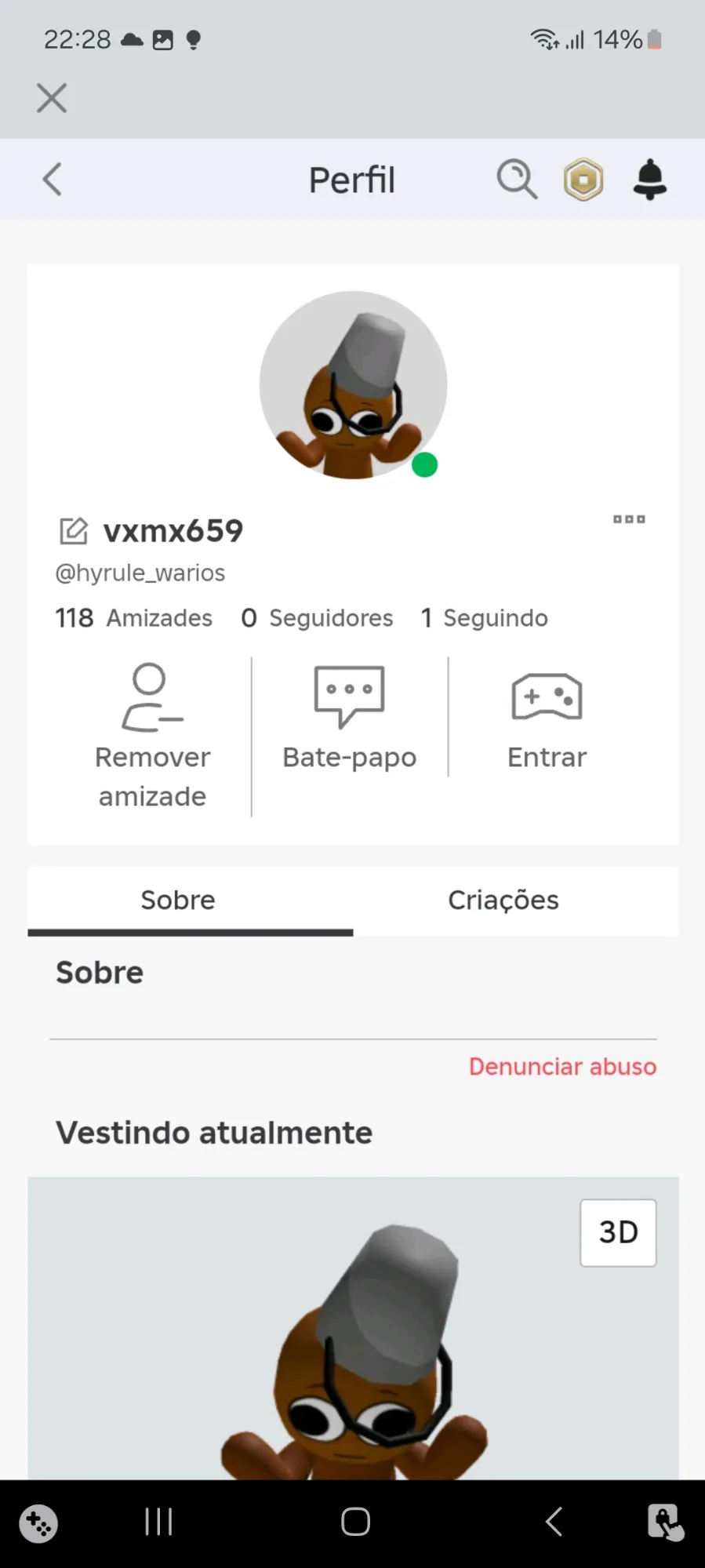The width and height of the screenshot is (705, 1568).
Task: Open the Robux coin icon
Action: (583, 180)
